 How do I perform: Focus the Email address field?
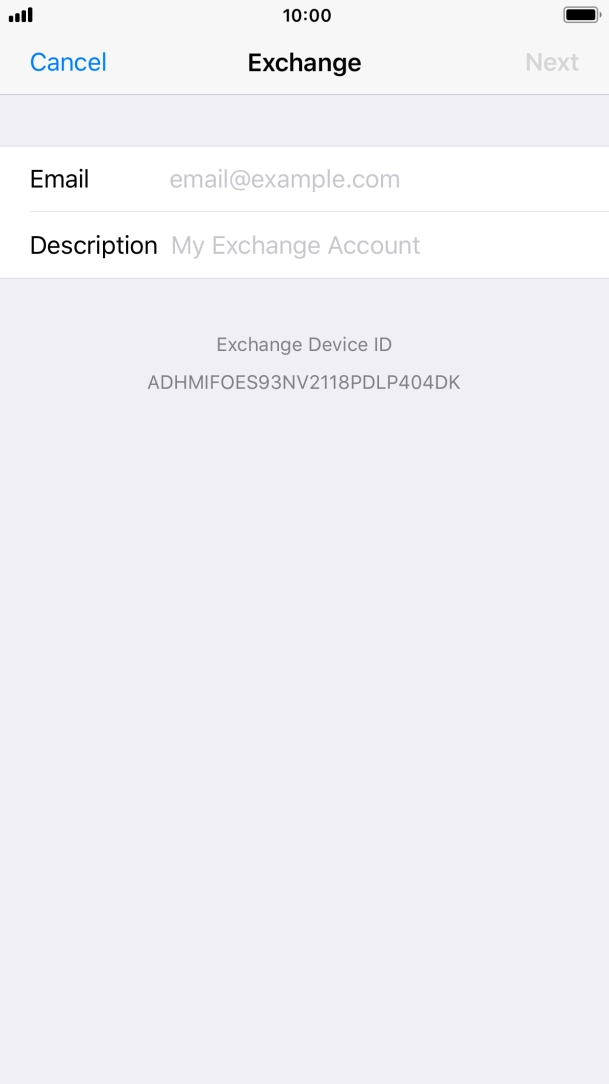point(380,180)
